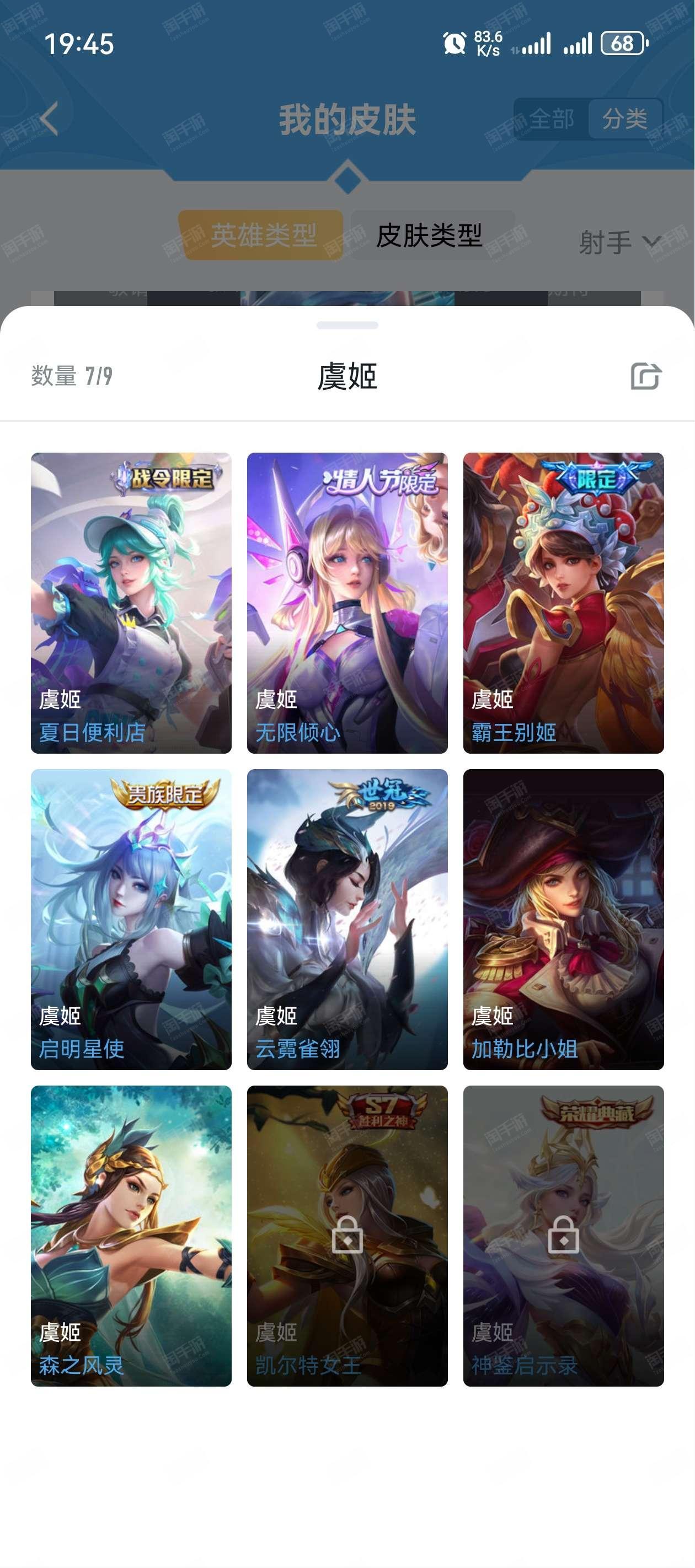Viewport: 695px width, 1568px height.
Task: Open the 云霓雀翎 skin card
Action: coord(347,919)
